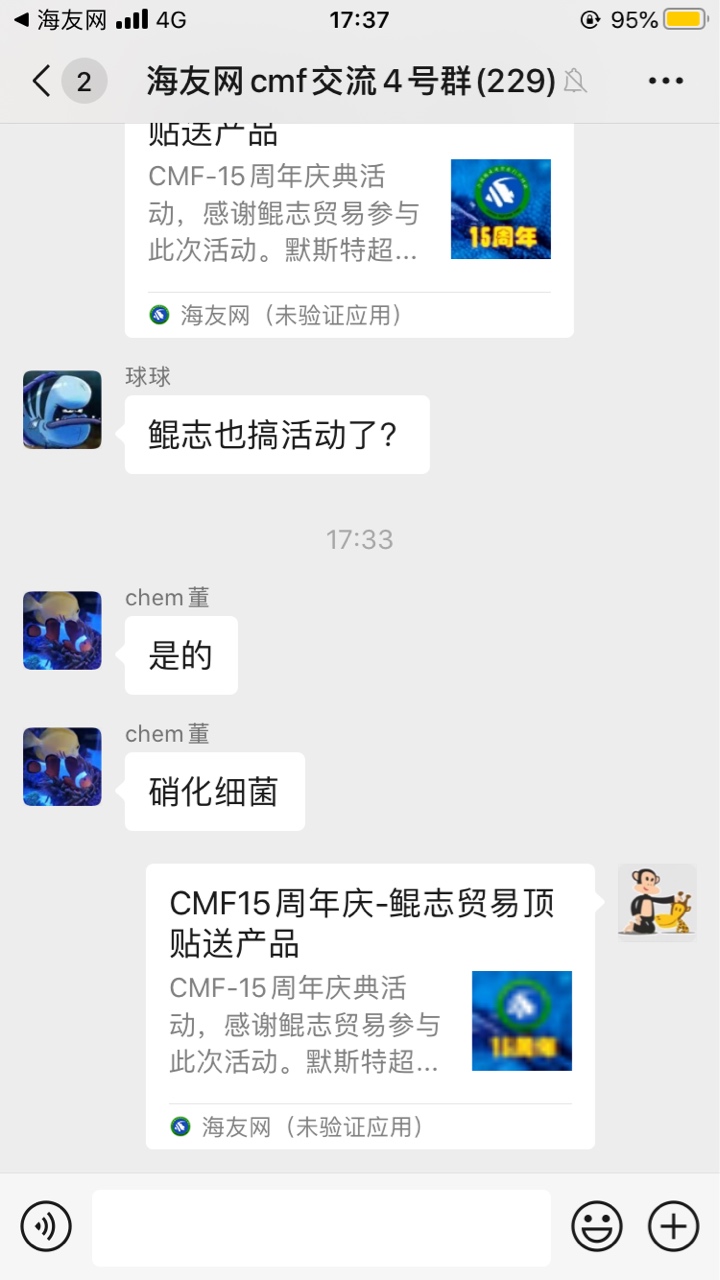Open the group chat options menu
Screen dimensions: 720x1280
(666, 81)
